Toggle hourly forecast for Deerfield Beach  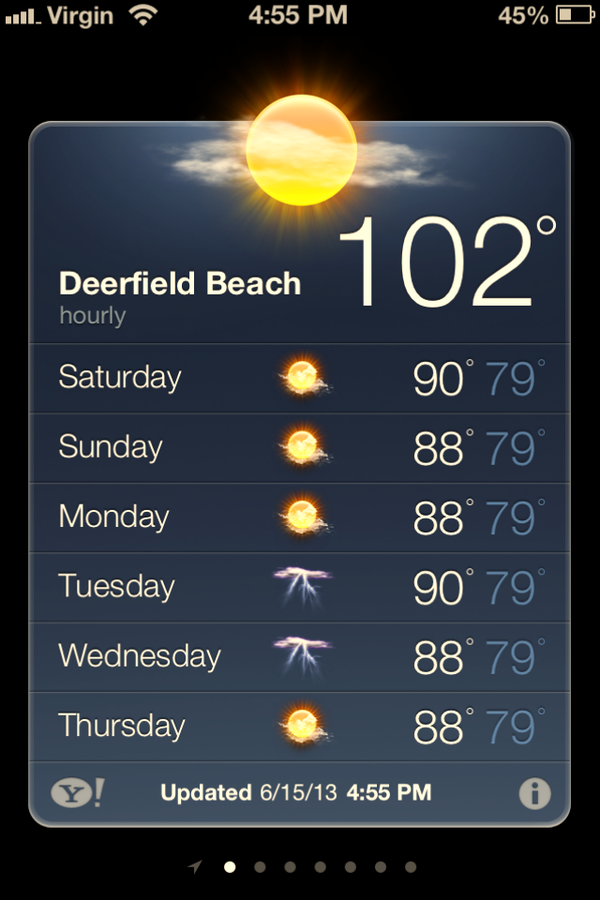point(92,316)
